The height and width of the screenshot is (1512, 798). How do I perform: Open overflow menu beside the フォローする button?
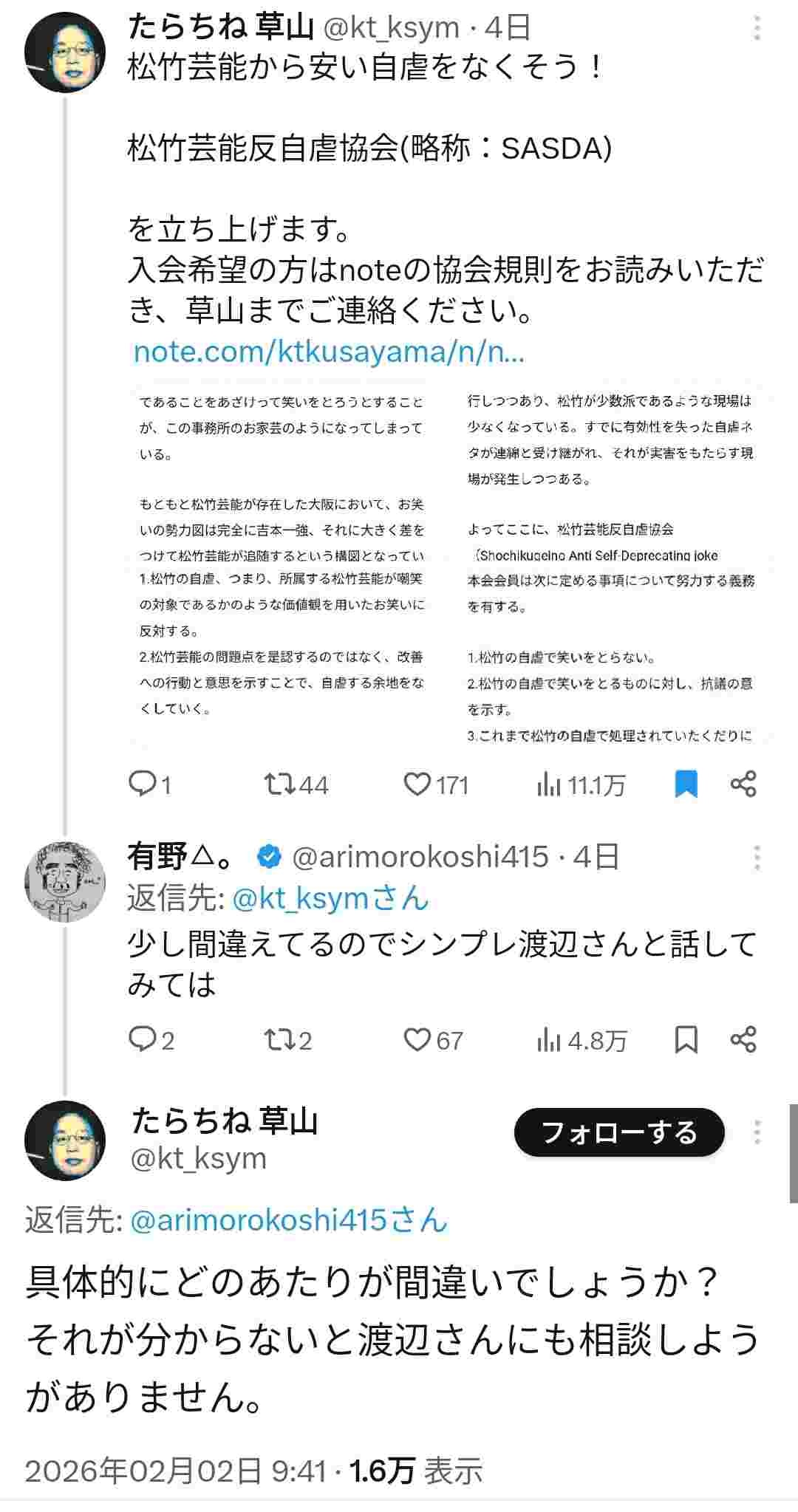point(757,1132)
